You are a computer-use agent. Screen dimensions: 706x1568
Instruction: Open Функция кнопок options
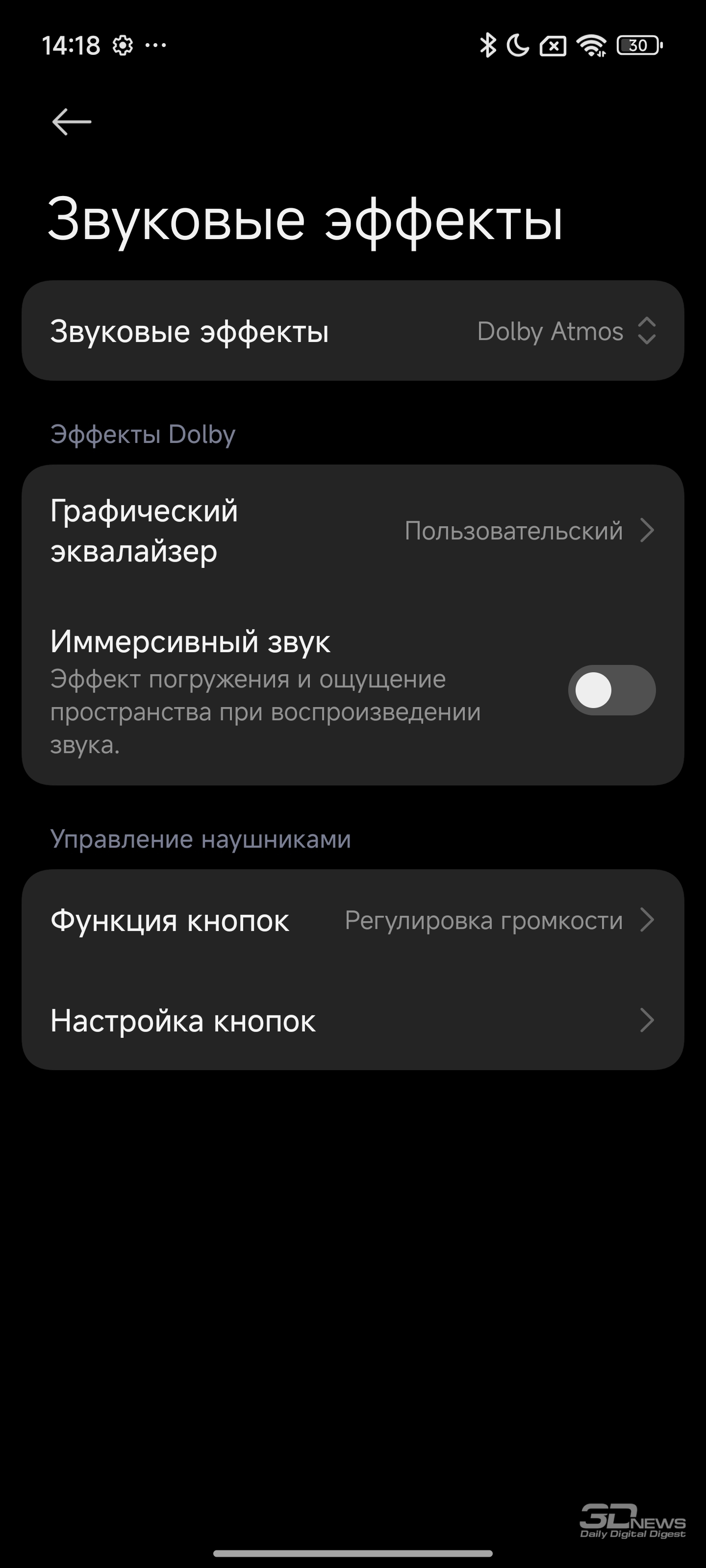(353, 920)
